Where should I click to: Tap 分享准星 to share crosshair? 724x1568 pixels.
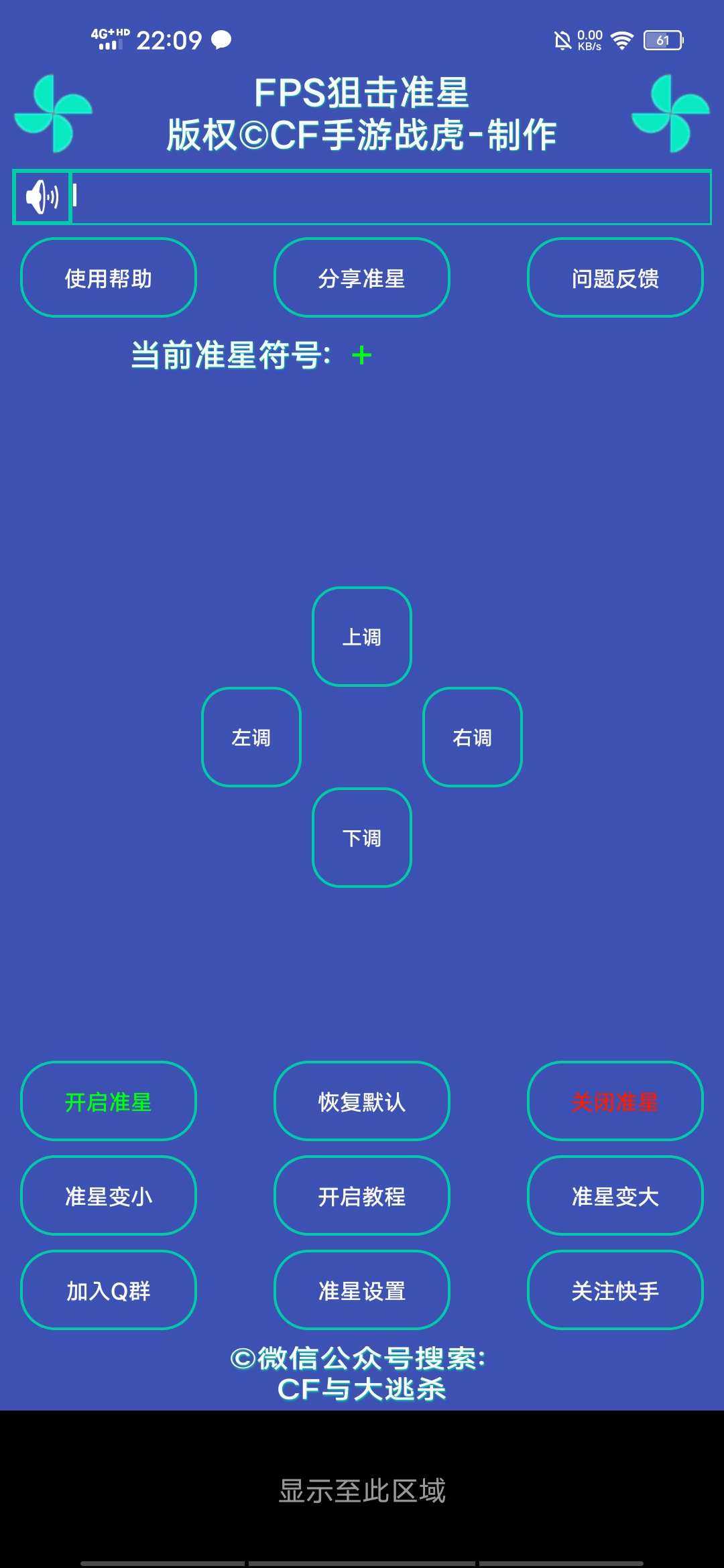point(362,277)
